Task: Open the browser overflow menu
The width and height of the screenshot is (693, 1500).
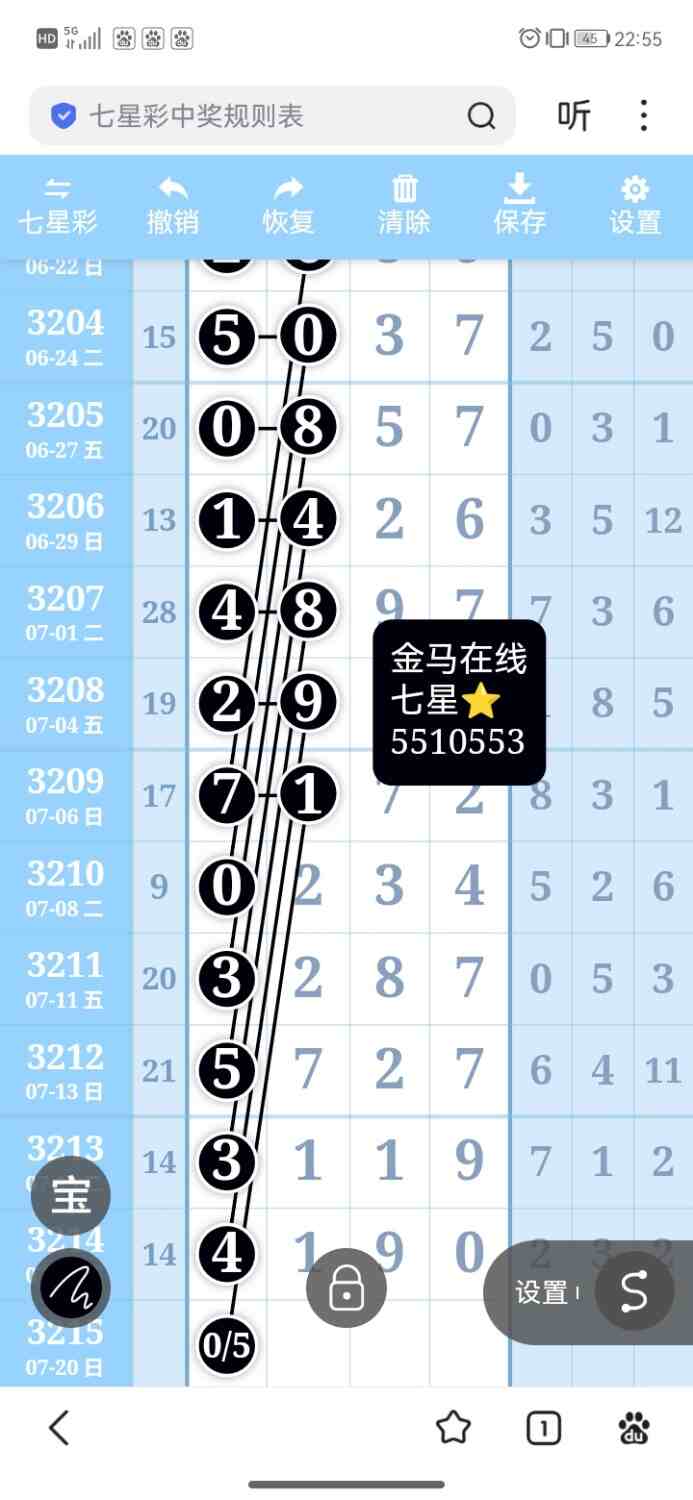Action: (x=643, y=116)
